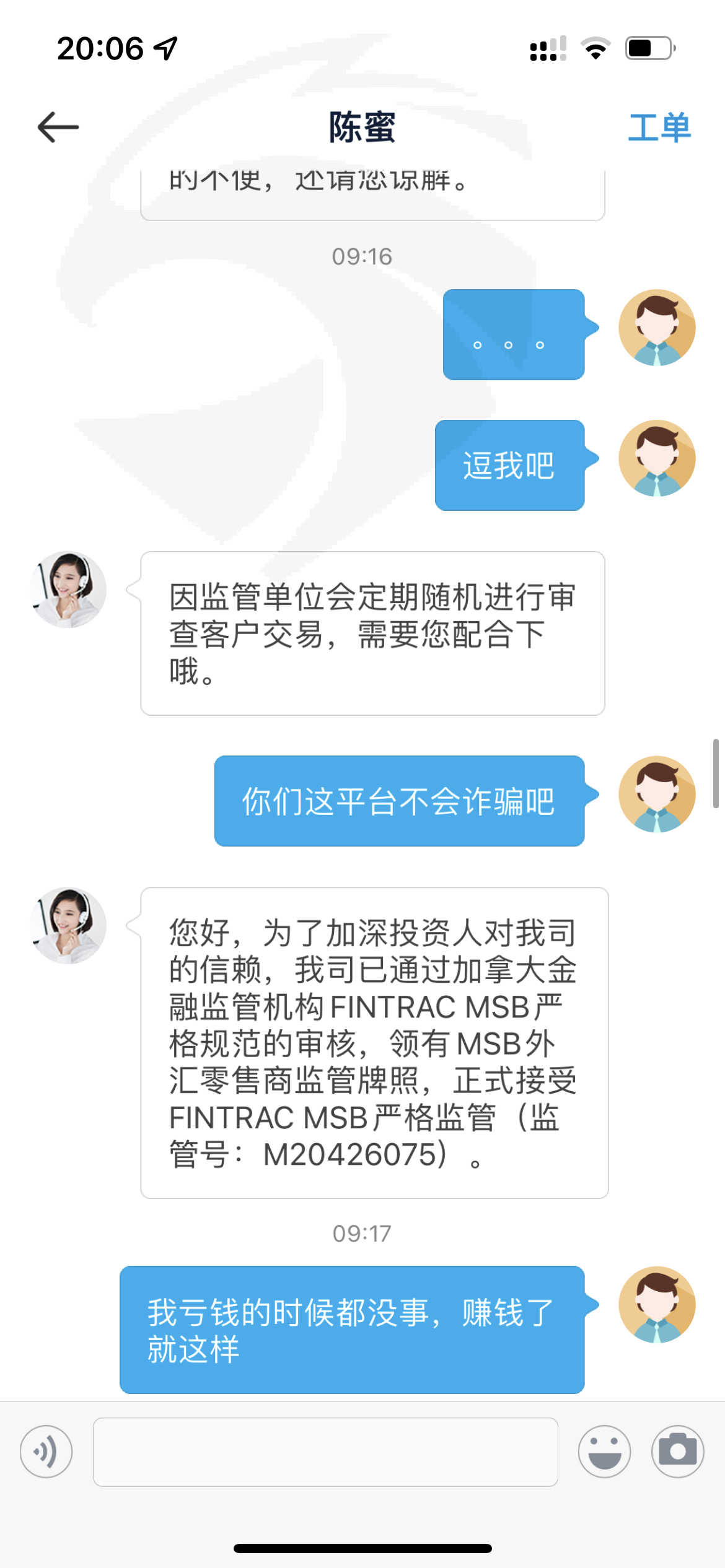Viewport: 725px width, 1568px height.
Task: Open the camera to send photo
Action: click(677, 1452)
